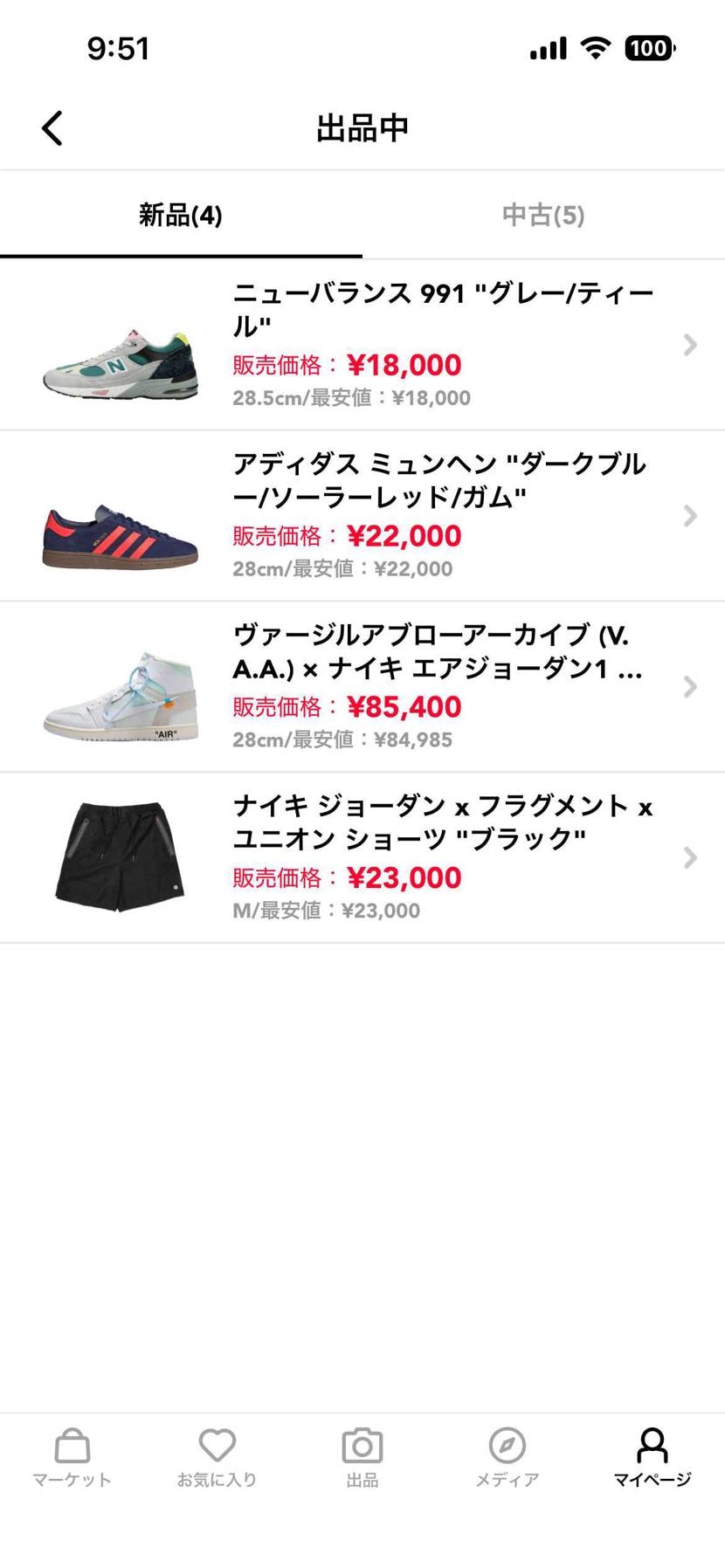725x1568 pixels.
Task: Switch to the 中古(5) tab
Action: tap(542, 216)
